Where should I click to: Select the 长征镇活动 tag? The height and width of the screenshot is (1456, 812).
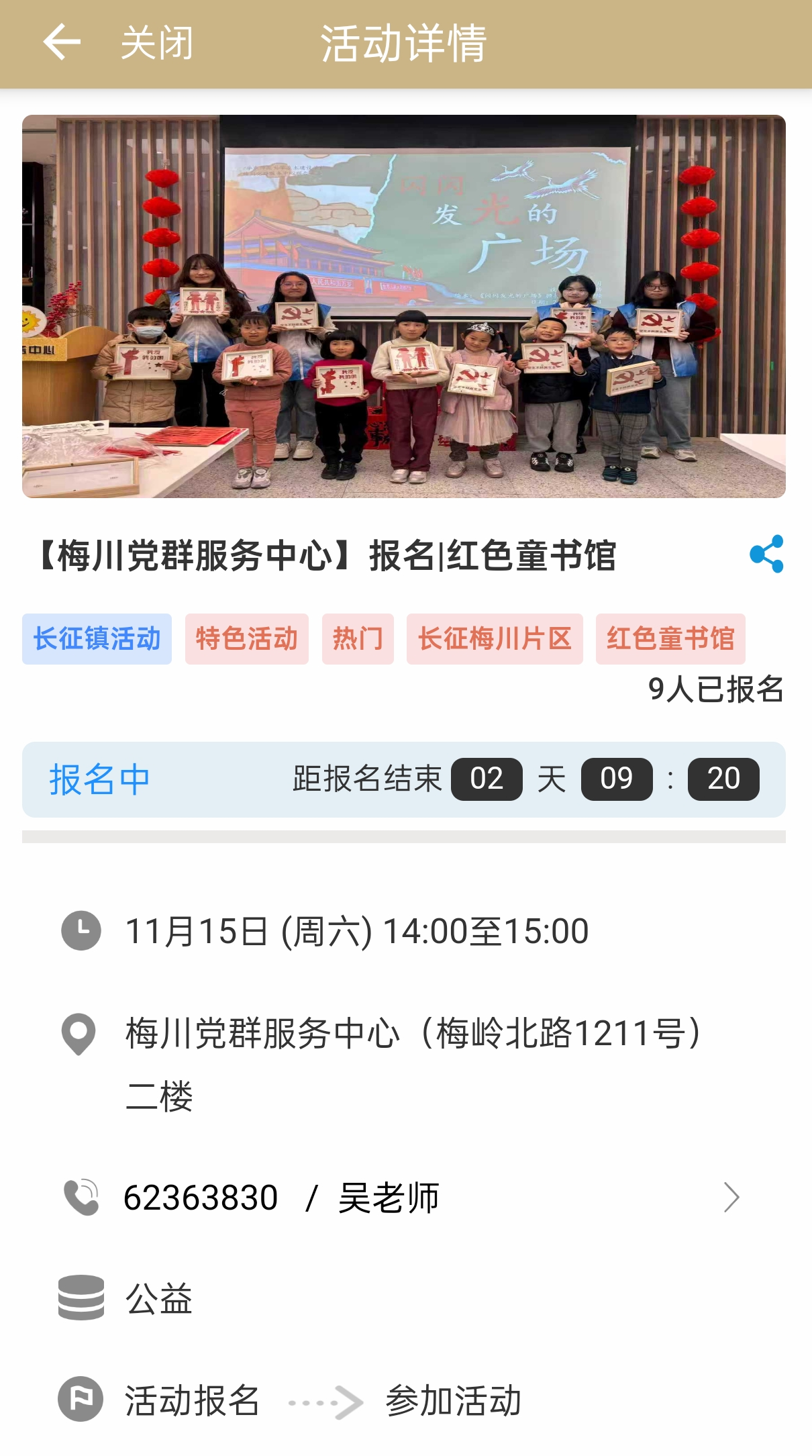coord(97,638)
